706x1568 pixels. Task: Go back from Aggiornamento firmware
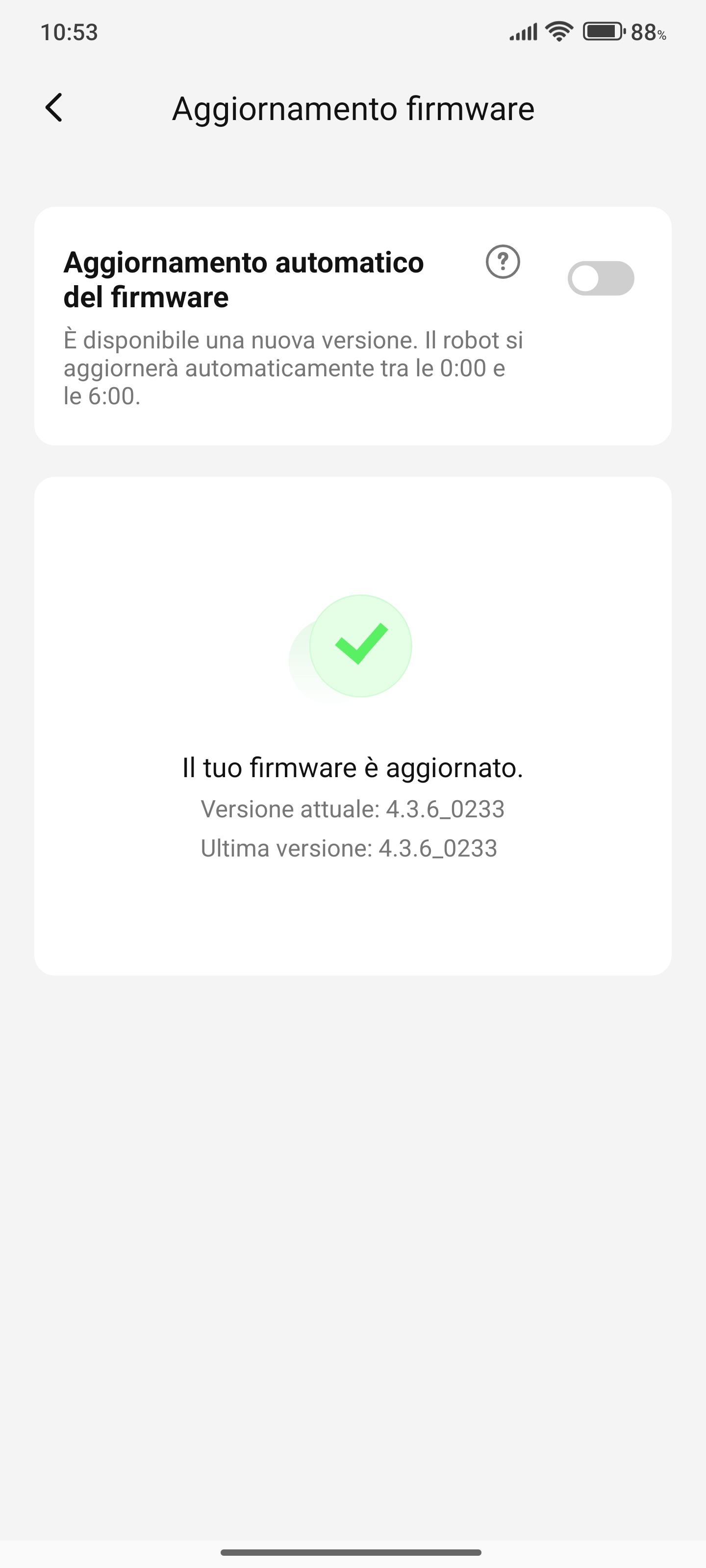click(54, 108)
